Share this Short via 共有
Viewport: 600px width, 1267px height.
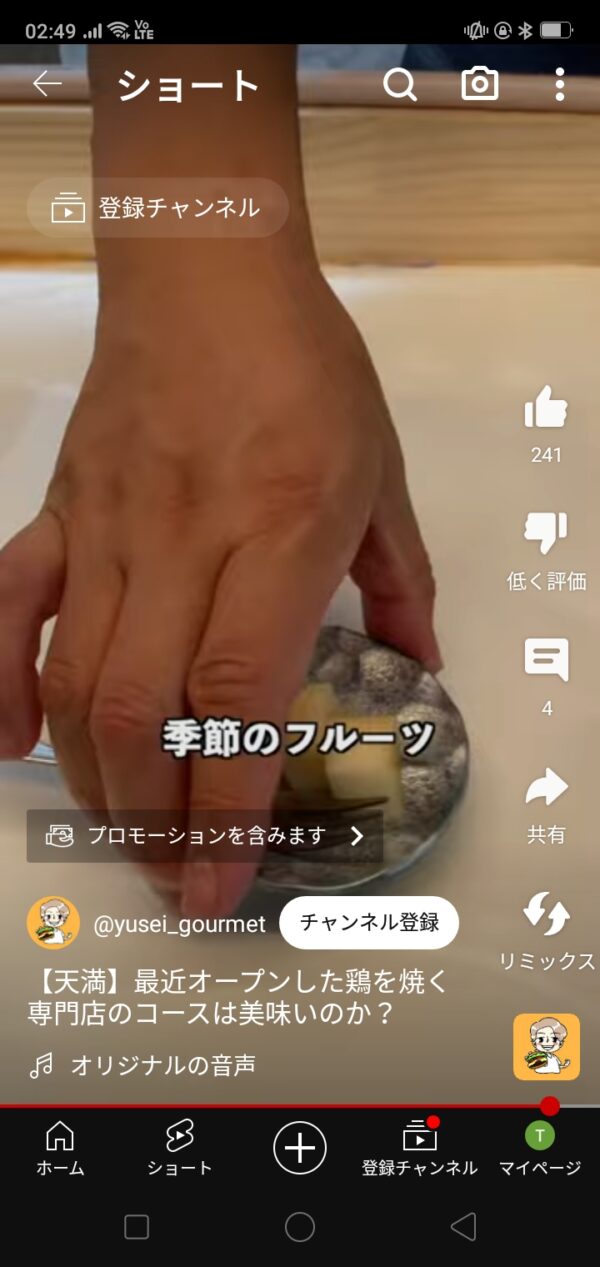click(x=546, y=788)
